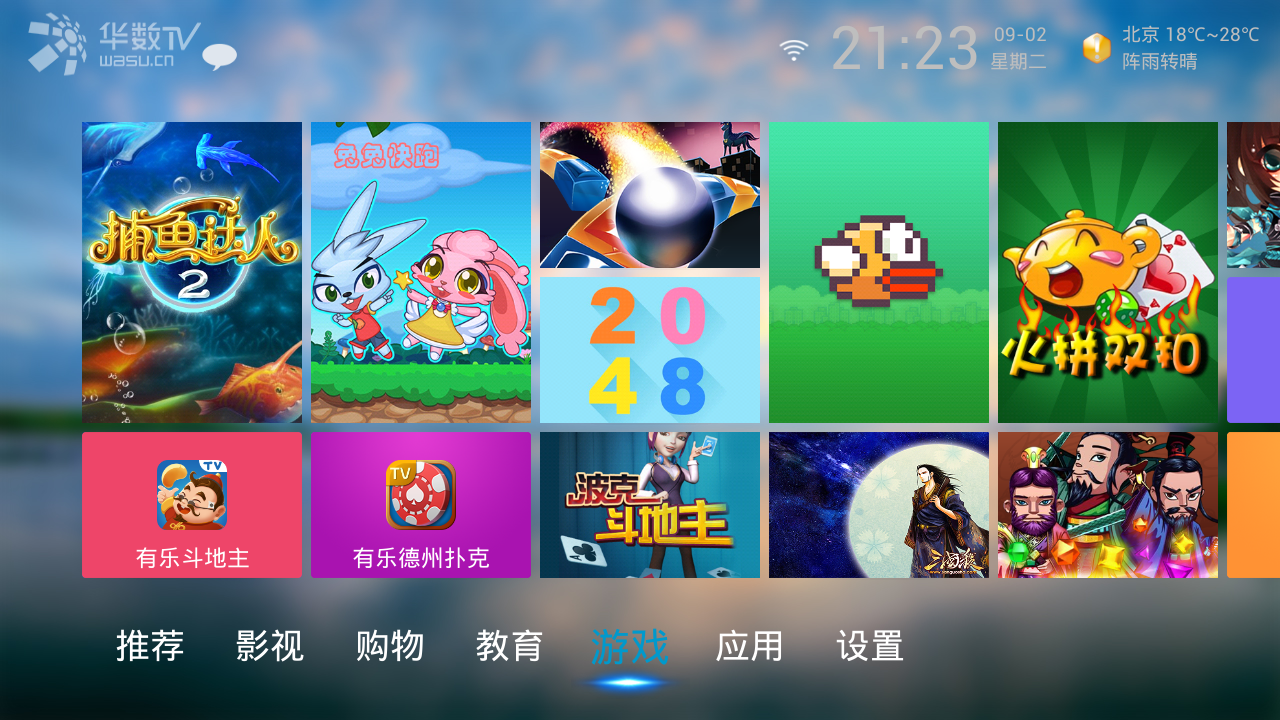The image size is (1280, 720).
Task: Open the Flappy Bird game tile
Action: (879, 272)
